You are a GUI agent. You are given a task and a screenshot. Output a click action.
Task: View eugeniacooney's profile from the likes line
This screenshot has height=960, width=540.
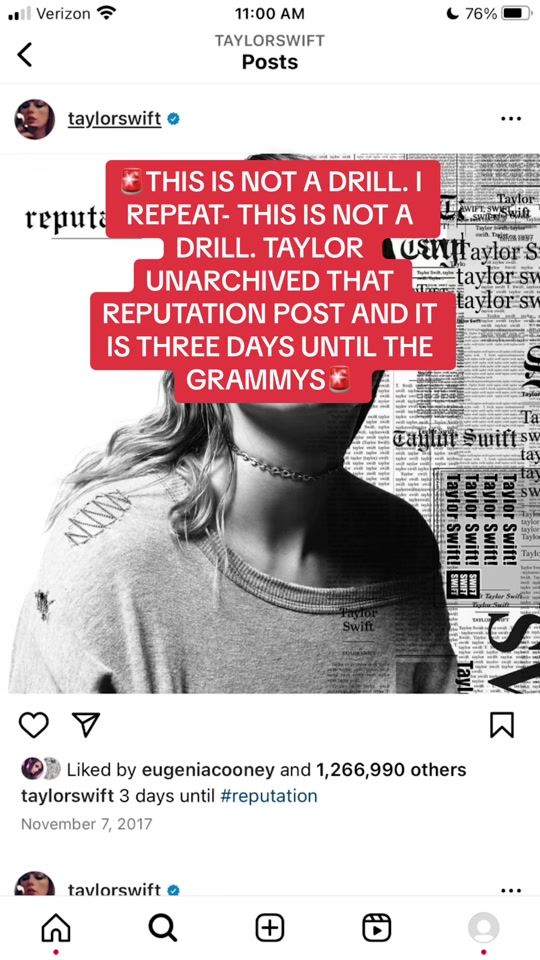pos(208,770)
